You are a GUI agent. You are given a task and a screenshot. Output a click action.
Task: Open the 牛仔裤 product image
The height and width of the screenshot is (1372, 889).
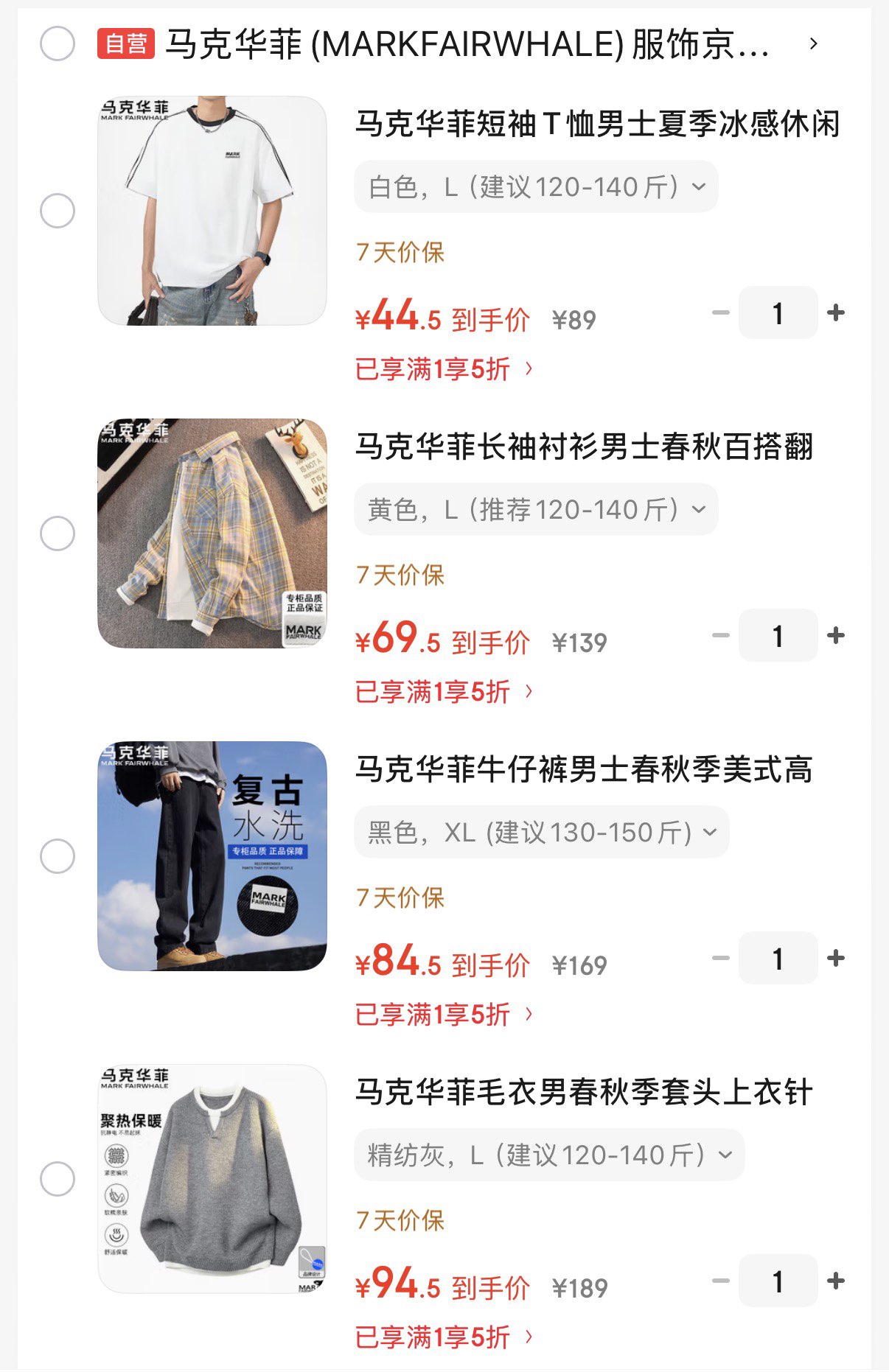point(212,856)
